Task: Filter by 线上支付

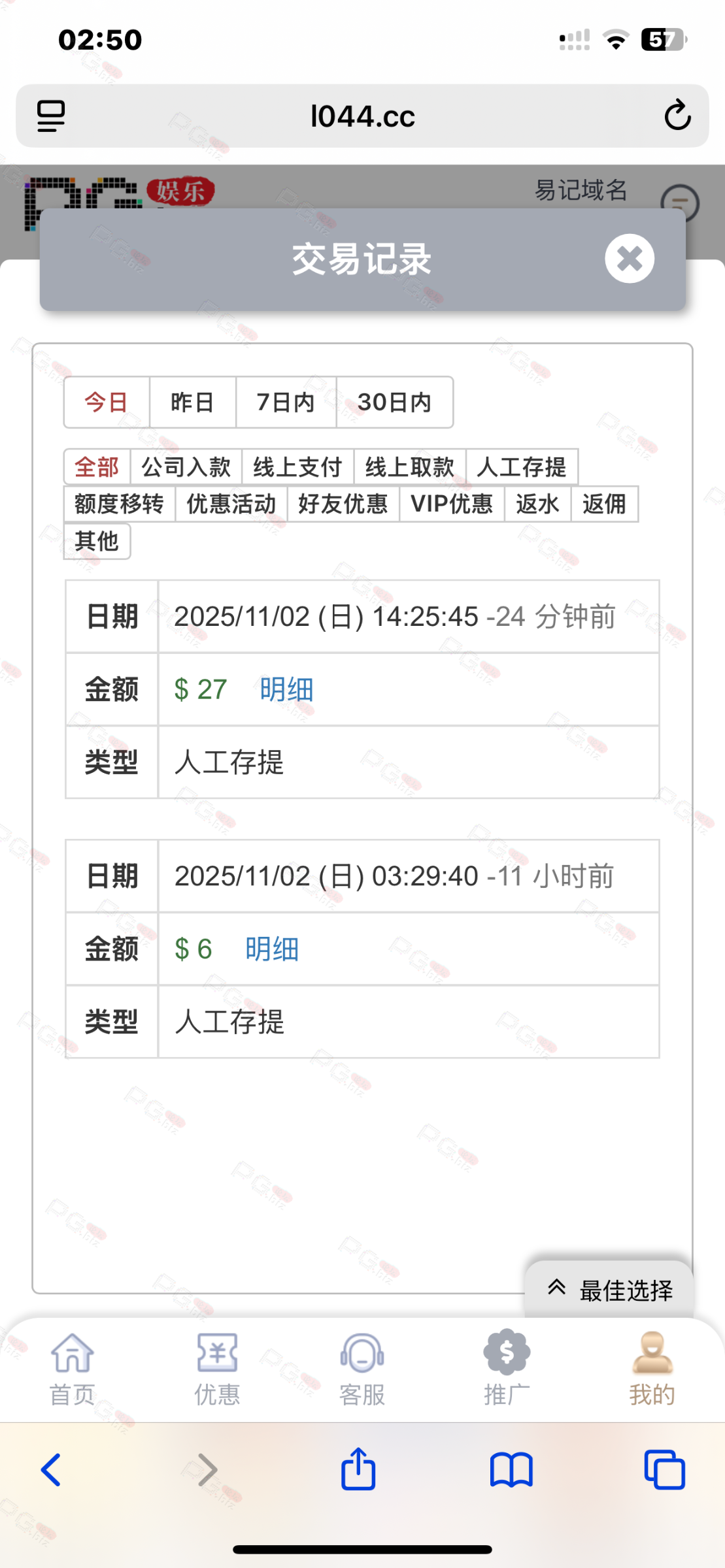Action: 297,467
